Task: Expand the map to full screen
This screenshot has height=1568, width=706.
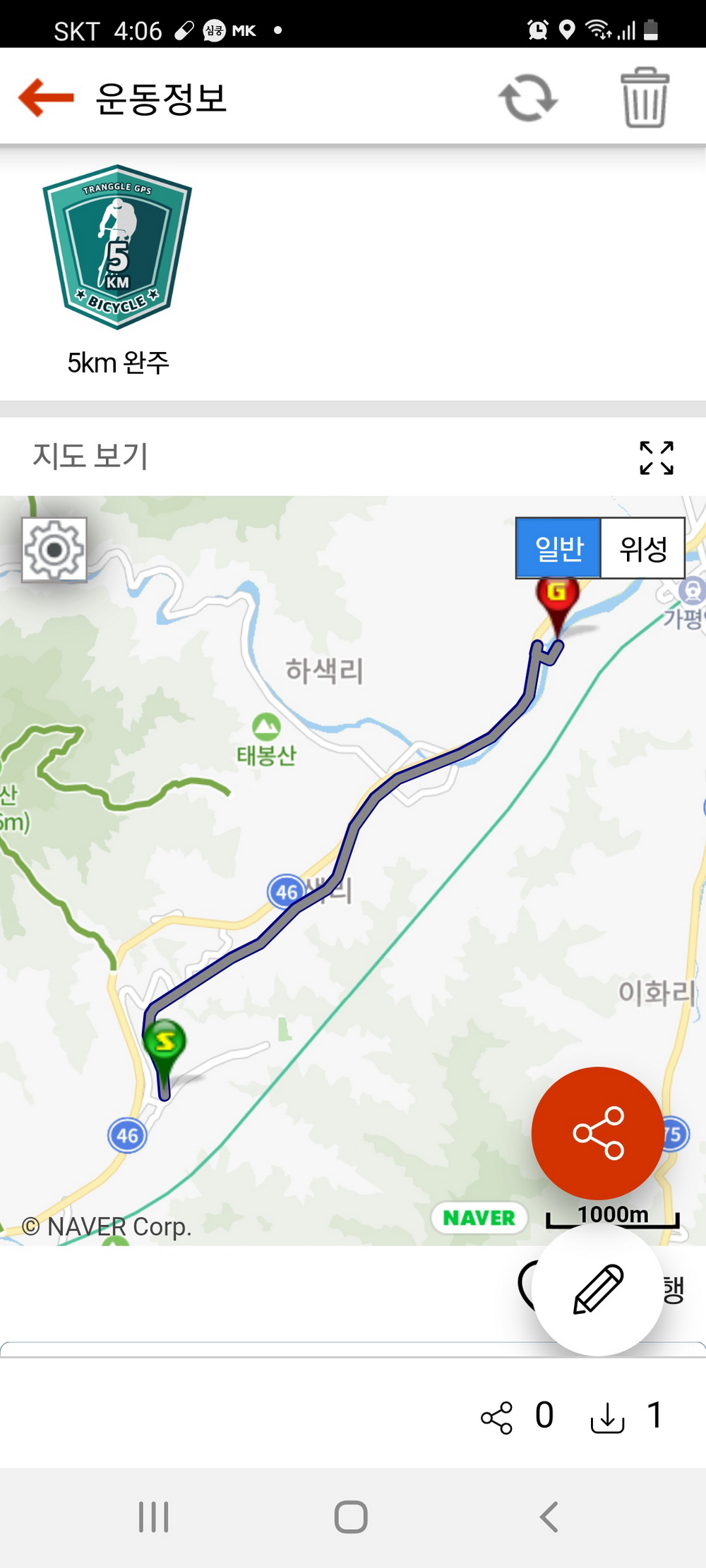Action: point(657,458)
